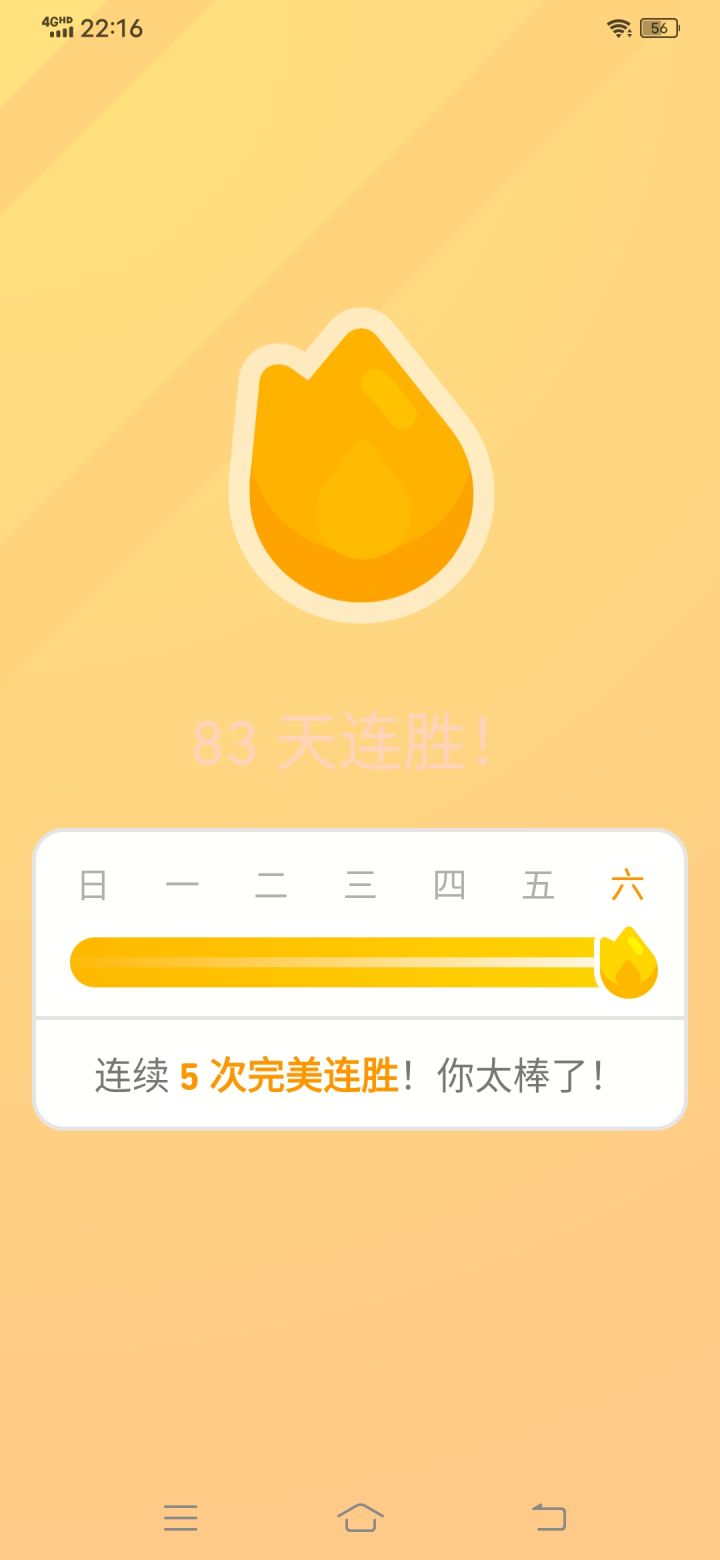Go back using the system back button

click(x=548, y=1517)
